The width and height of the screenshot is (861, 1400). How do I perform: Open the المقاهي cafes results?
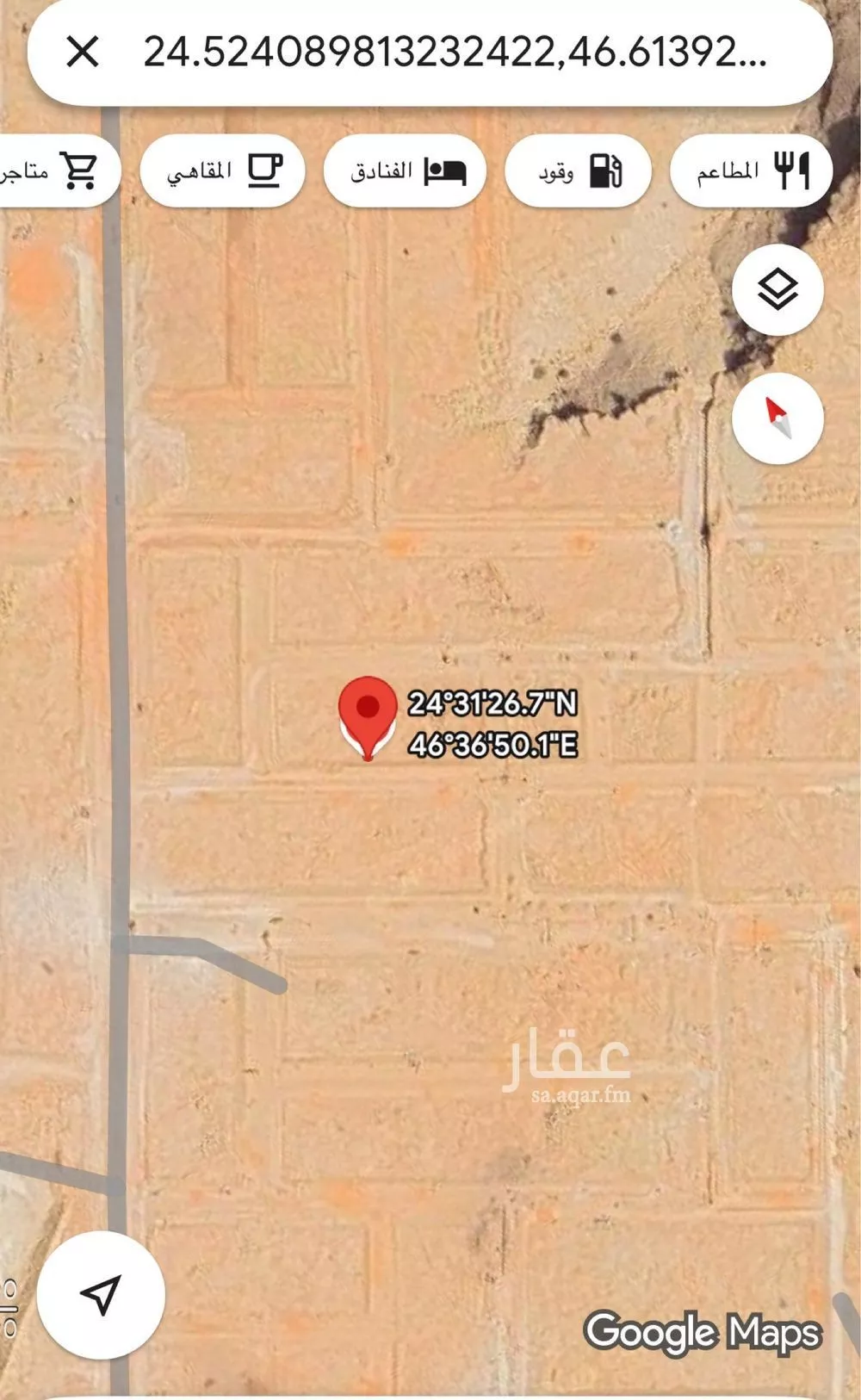(220, 170)
